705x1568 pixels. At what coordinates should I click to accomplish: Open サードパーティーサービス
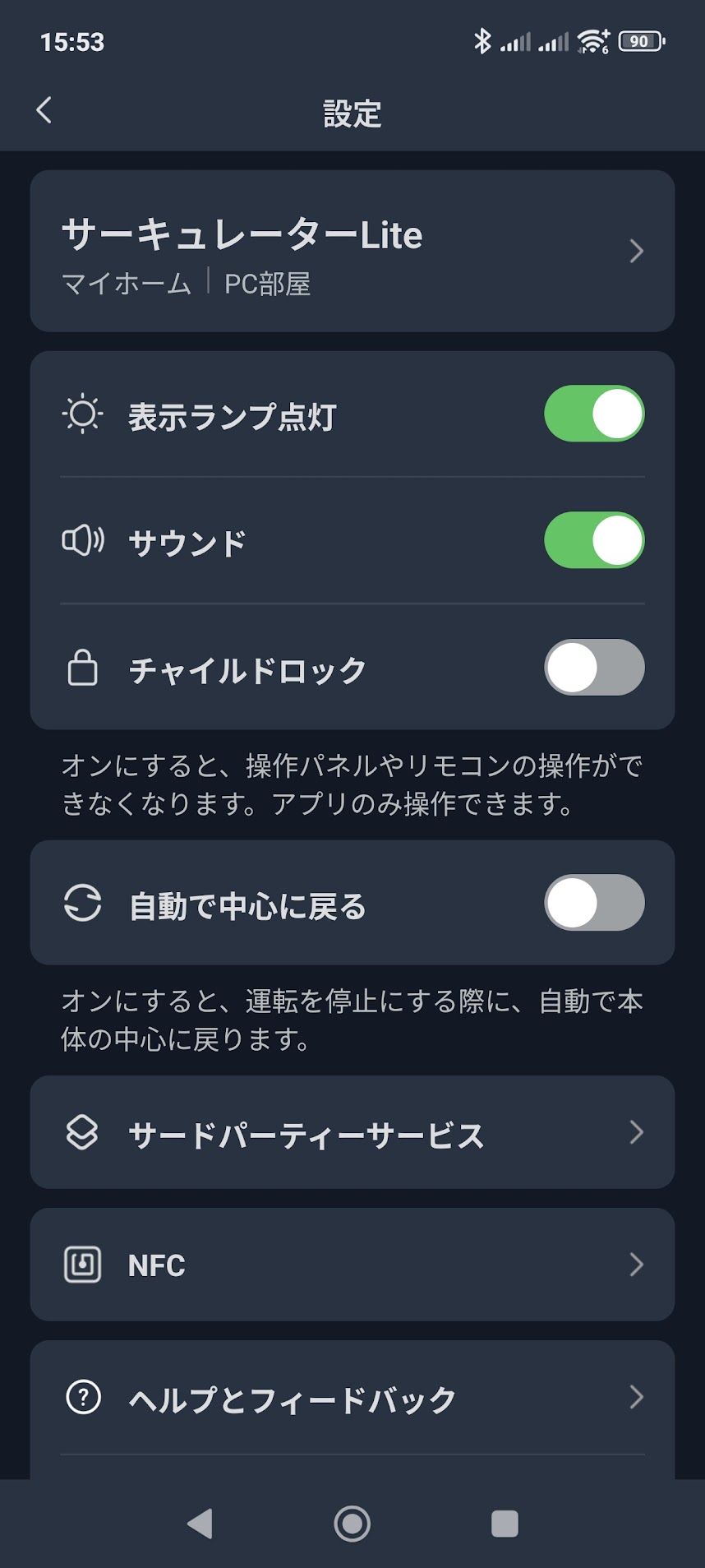352,1132
